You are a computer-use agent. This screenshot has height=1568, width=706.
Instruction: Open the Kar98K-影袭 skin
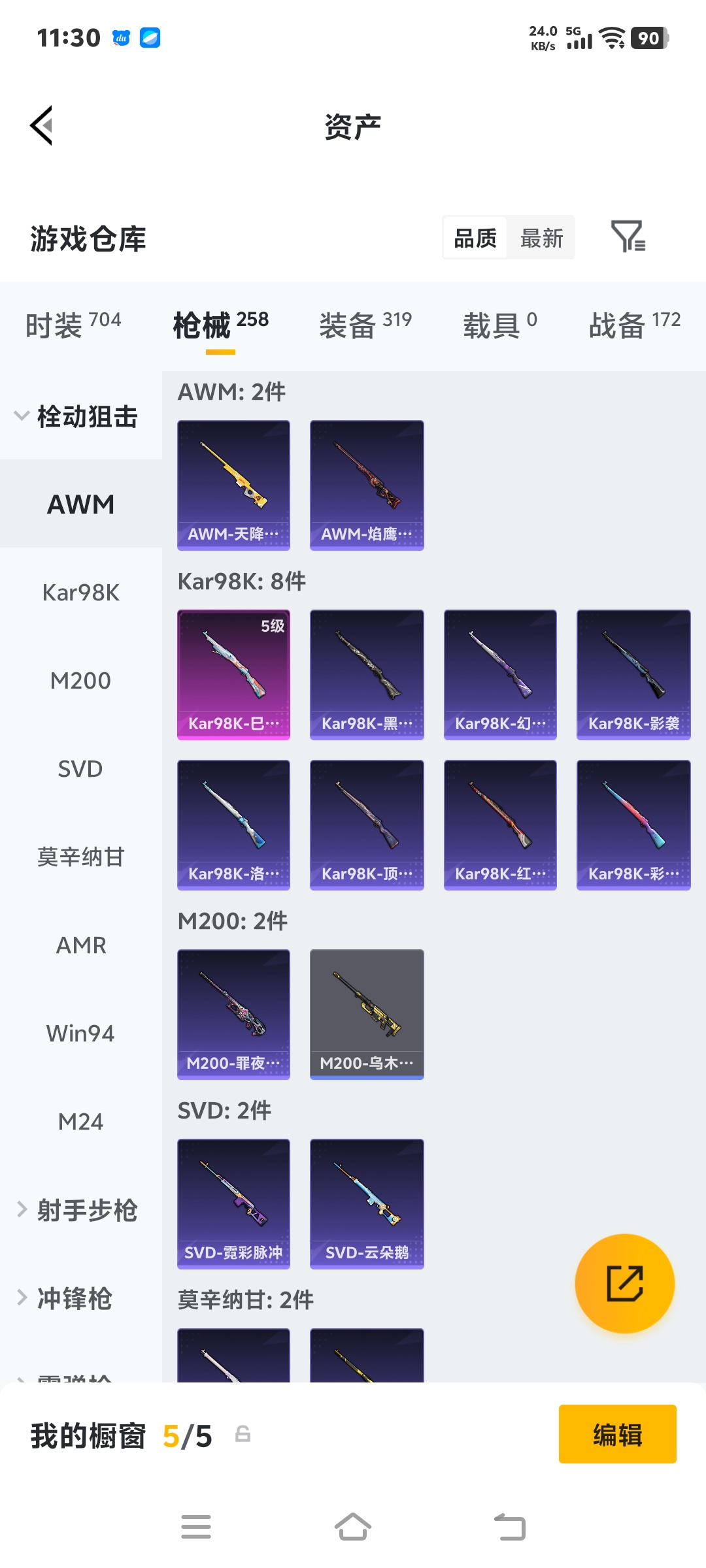click(633, 675)
